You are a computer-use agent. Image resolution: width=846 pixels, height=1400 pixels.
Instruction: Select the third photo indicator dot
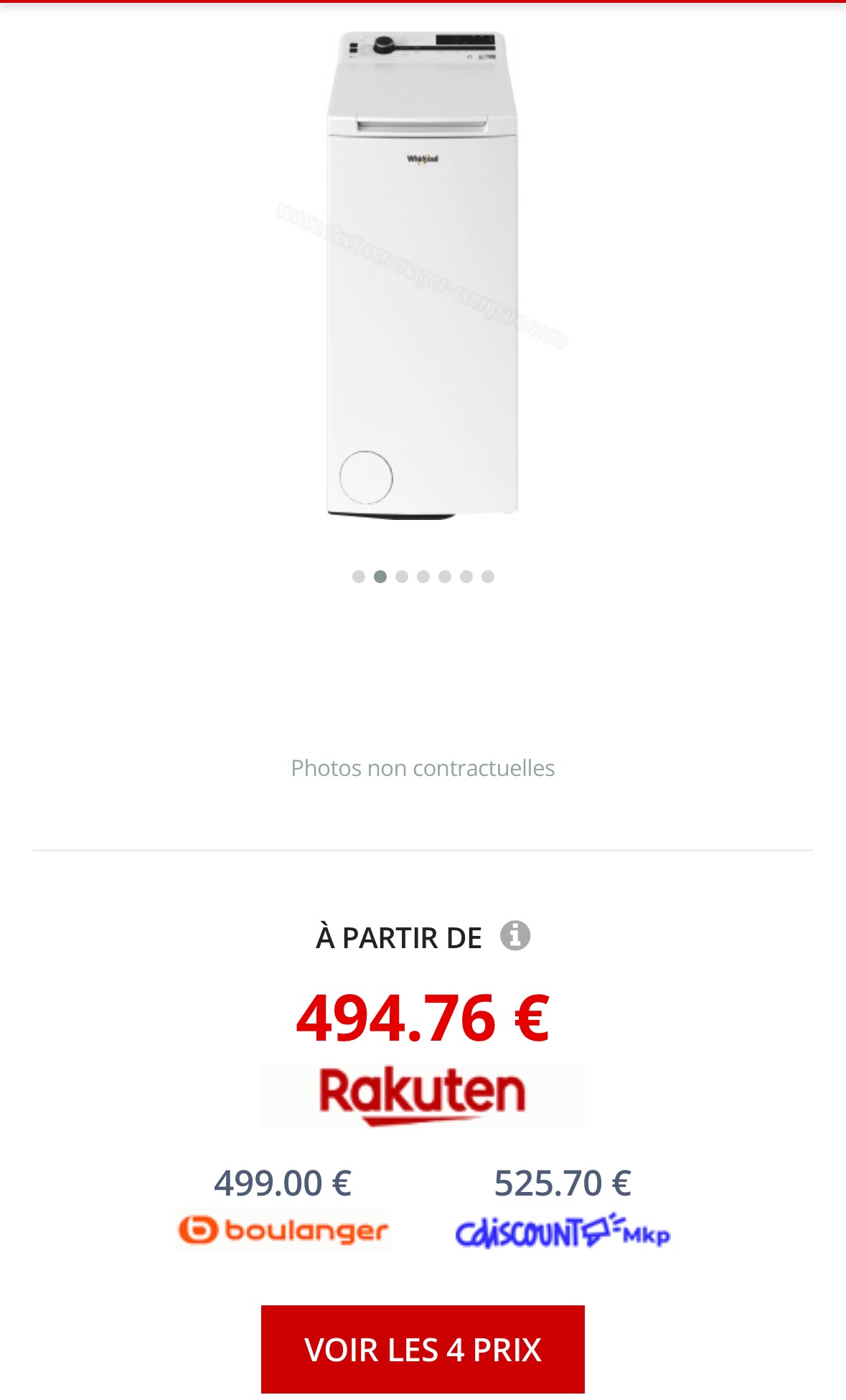402,577
